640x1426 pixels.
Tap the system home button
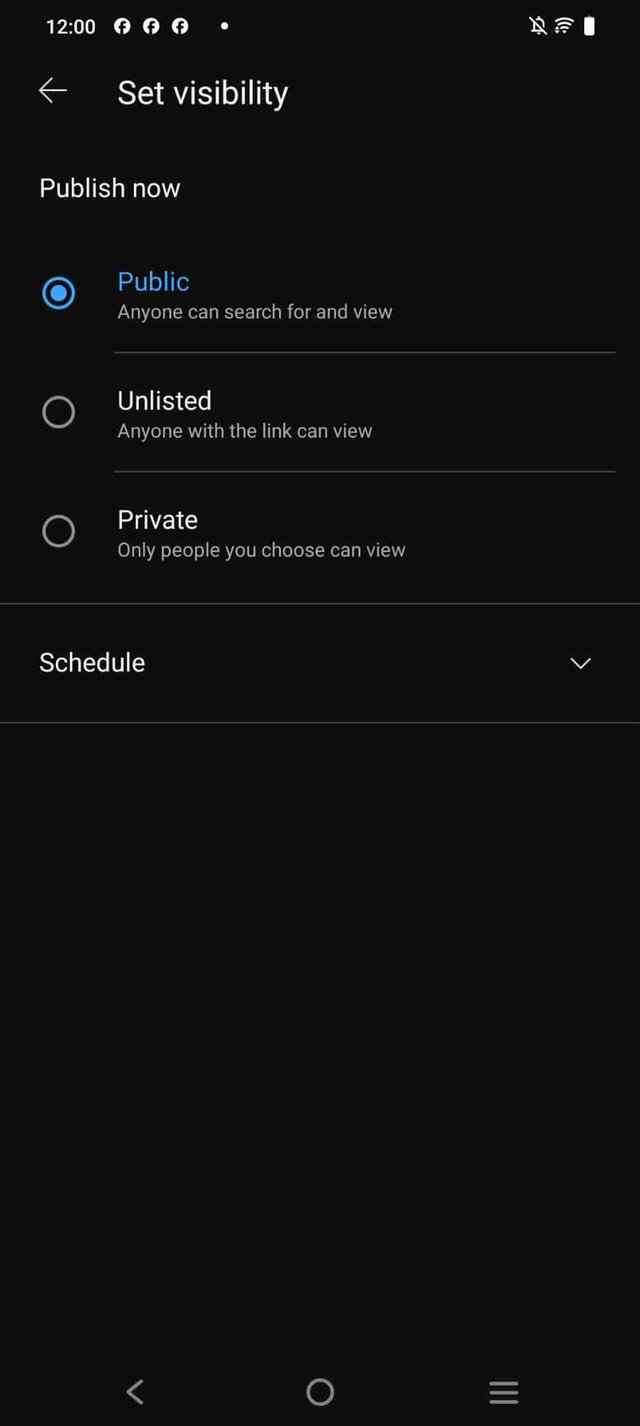coord(320,1391)
